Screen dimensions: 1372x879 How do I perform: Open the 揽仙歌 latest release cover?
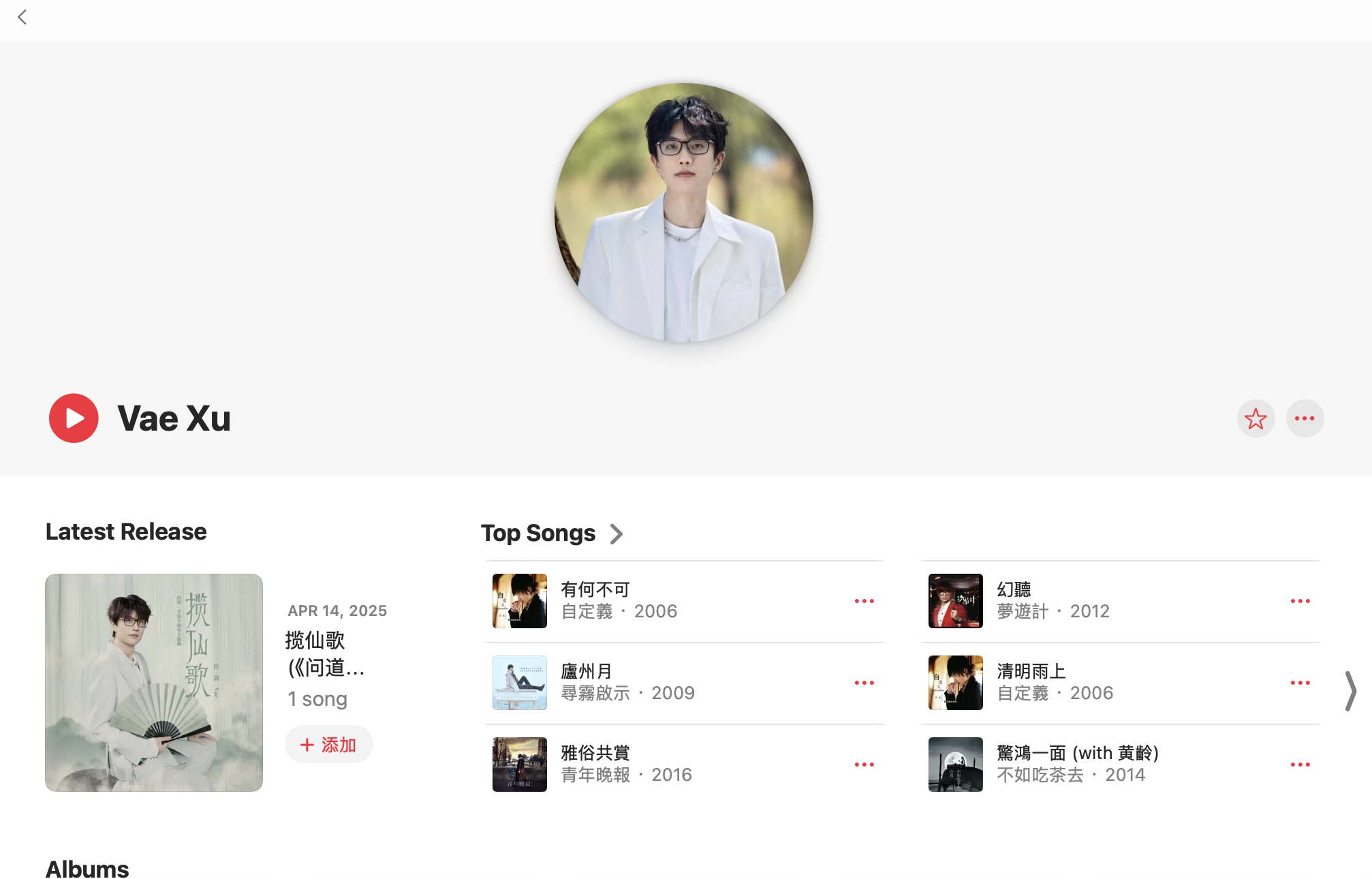click(x=154, y=682)
